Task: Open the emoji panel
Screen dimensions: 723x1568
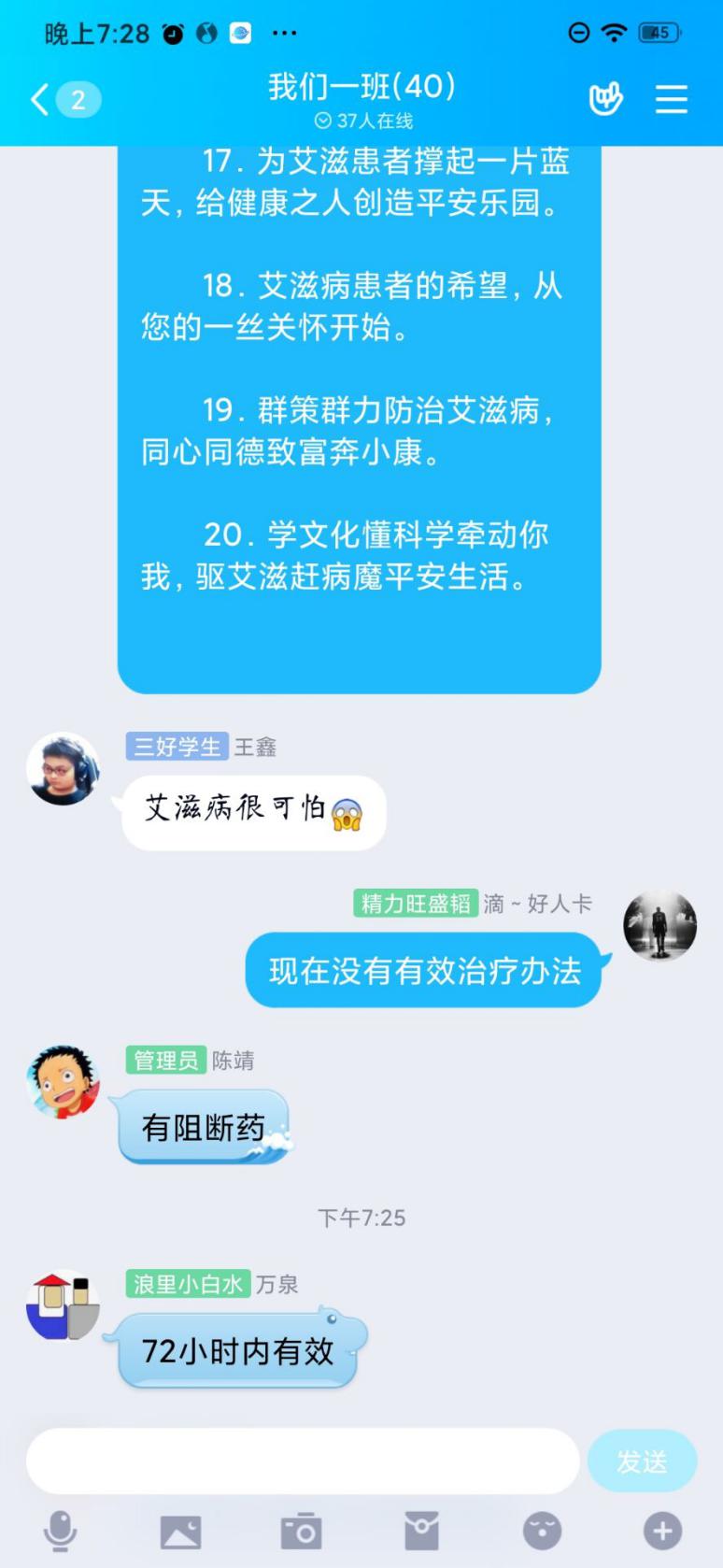Action: click(542, 1532)
